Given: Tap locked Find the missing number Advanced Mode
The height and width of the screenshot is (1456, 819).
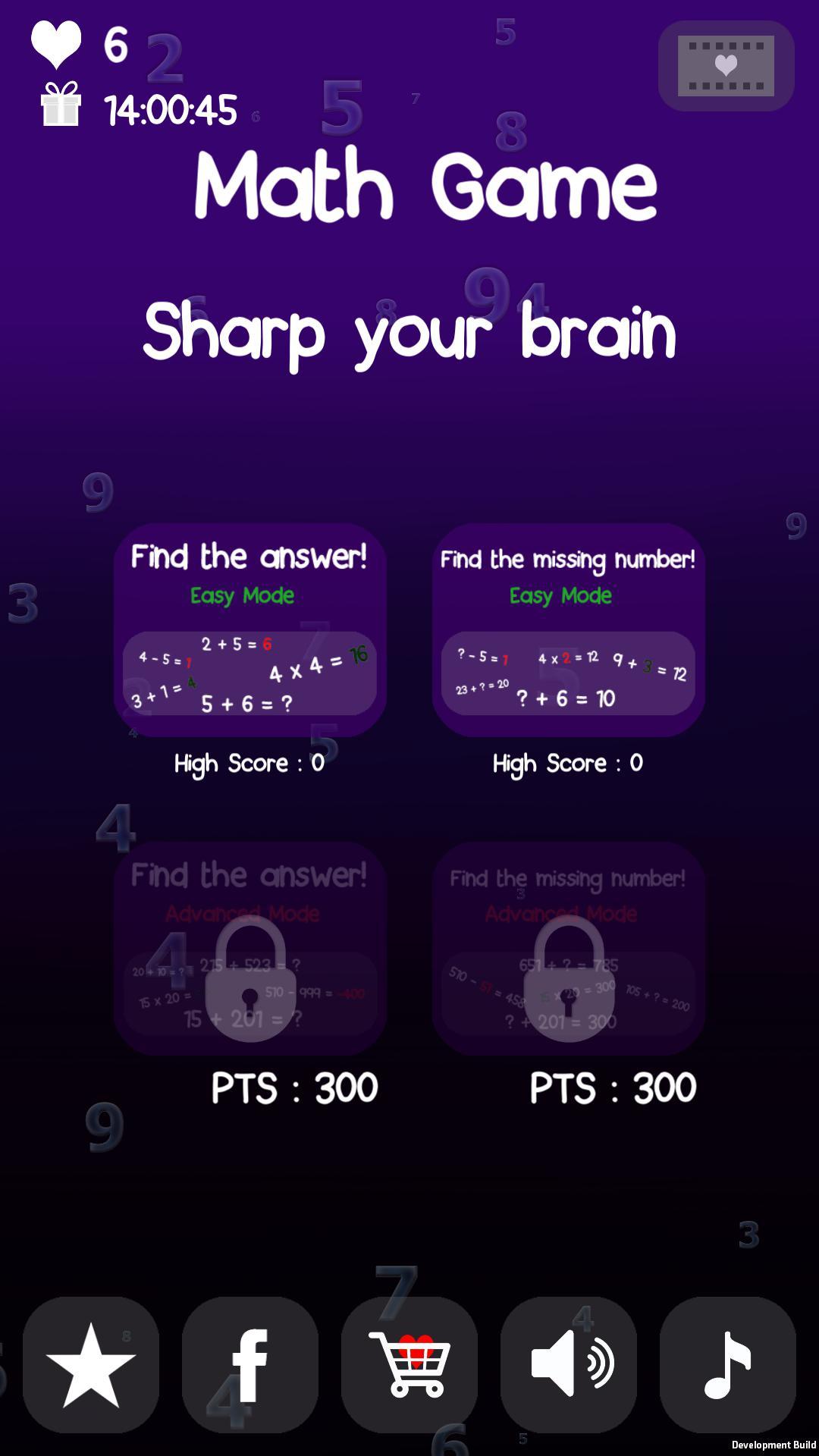Looking at the screenshot, I should tap(568, 948).
